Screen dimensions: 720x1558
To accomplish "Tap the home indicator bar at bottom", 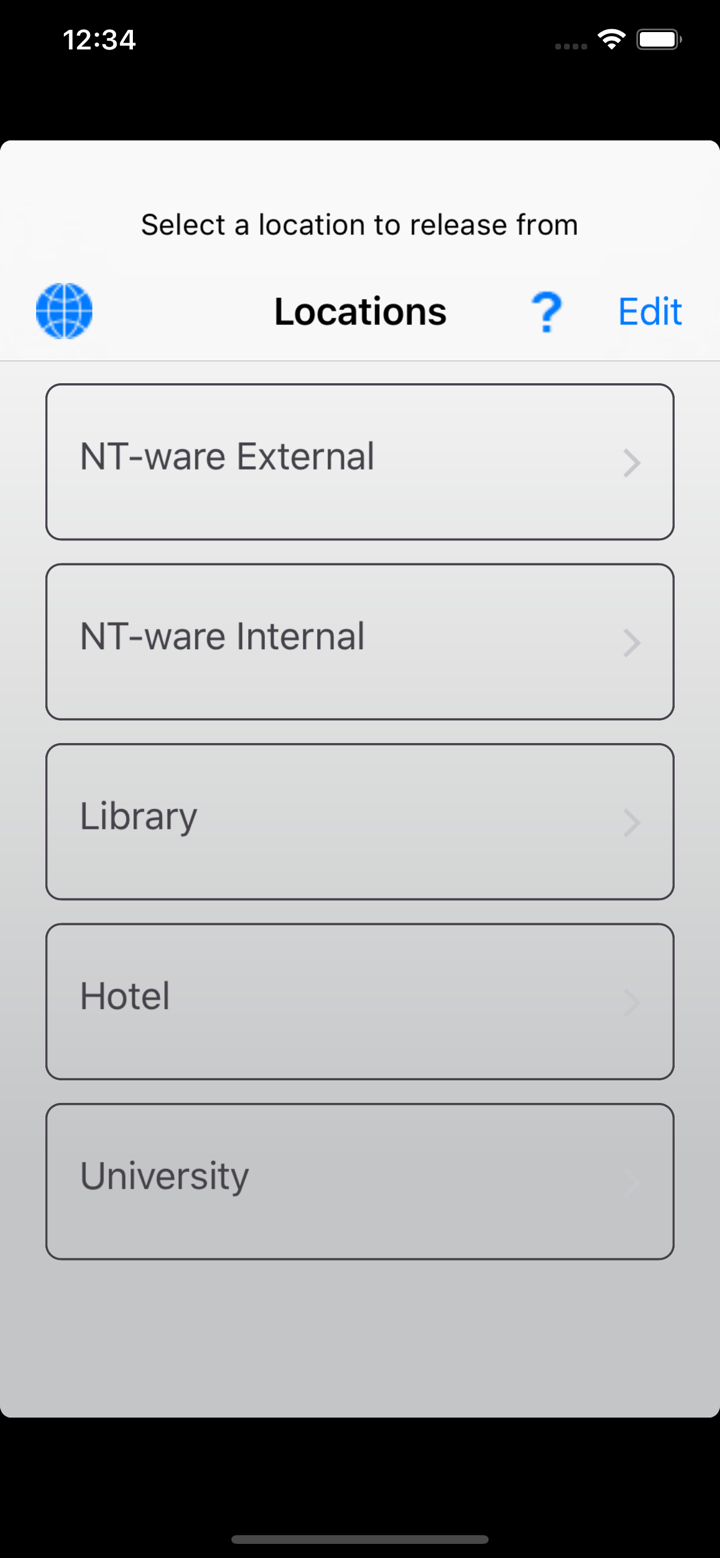I will click(360, 1540).
